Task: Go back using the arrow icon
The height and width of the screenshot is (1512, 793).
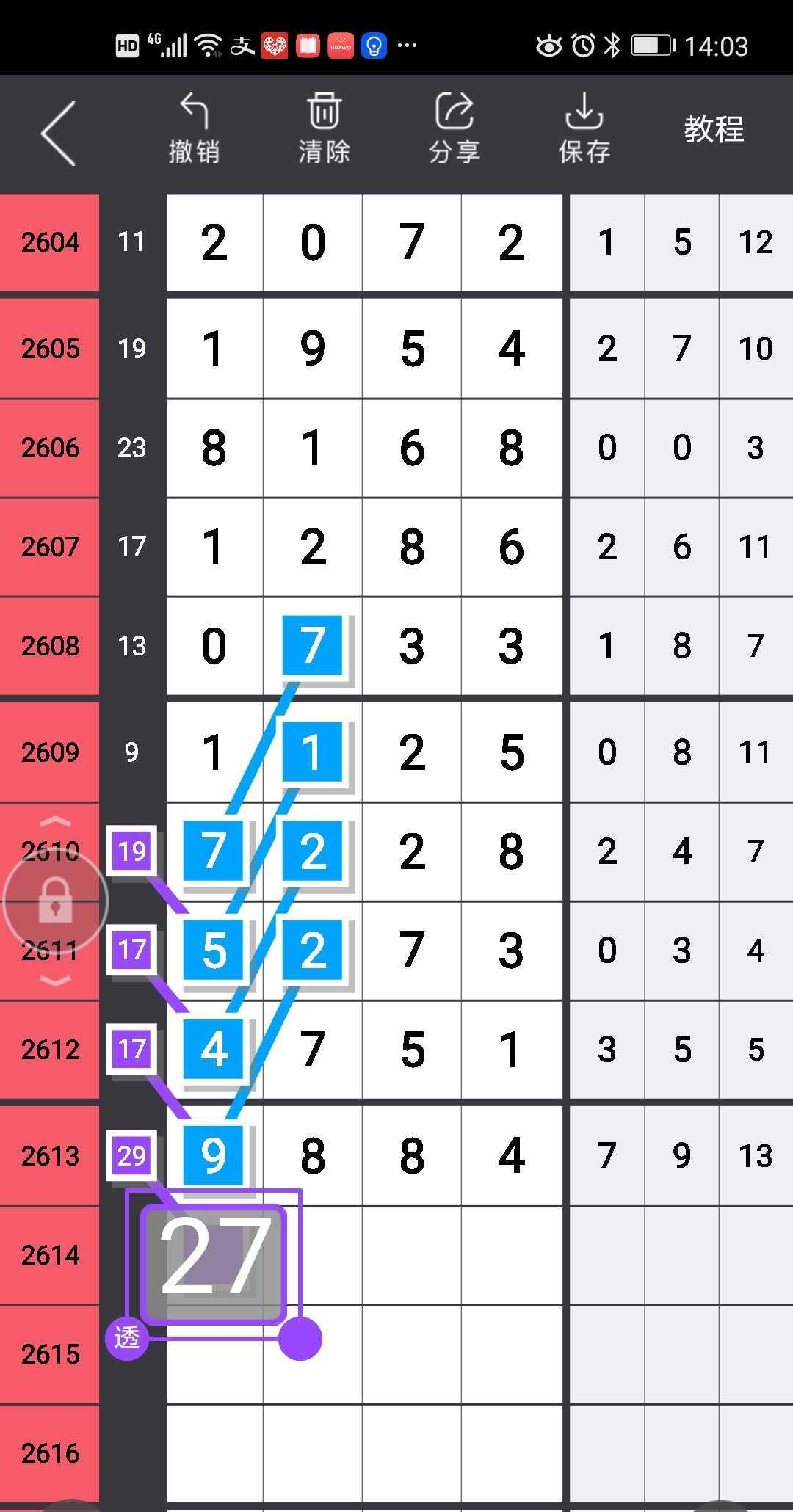Action: (x=59, y=134)
